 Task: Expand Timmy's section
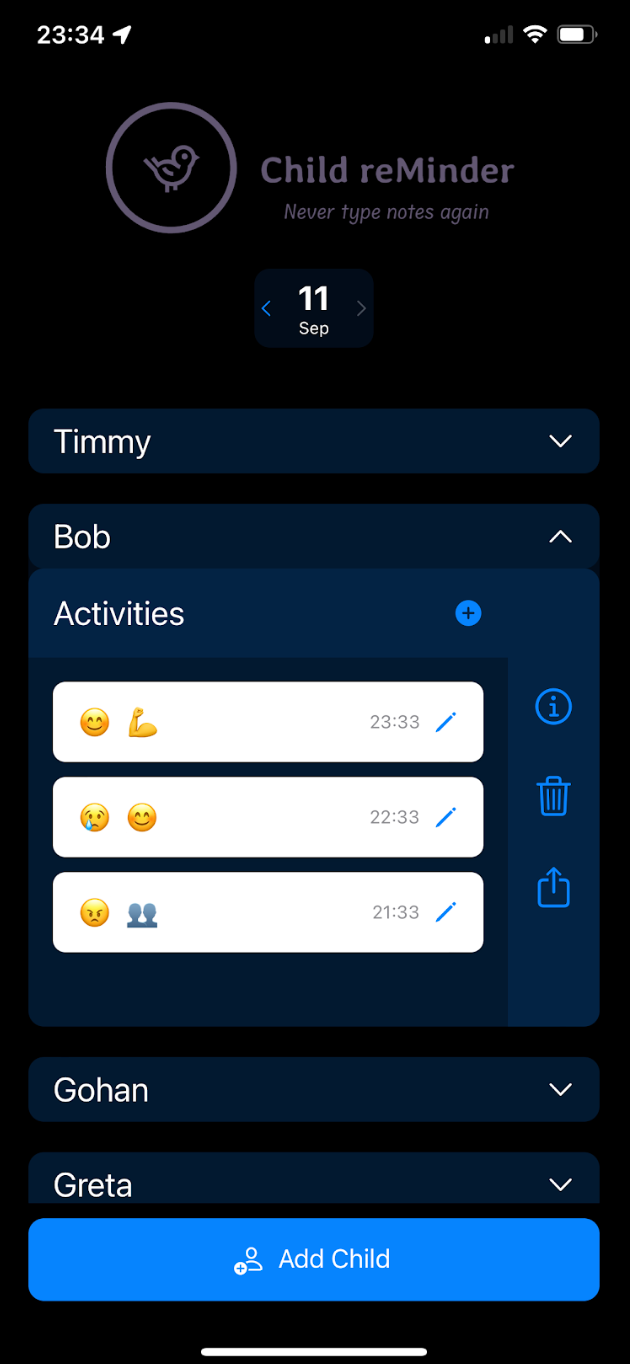coord(560,441)
